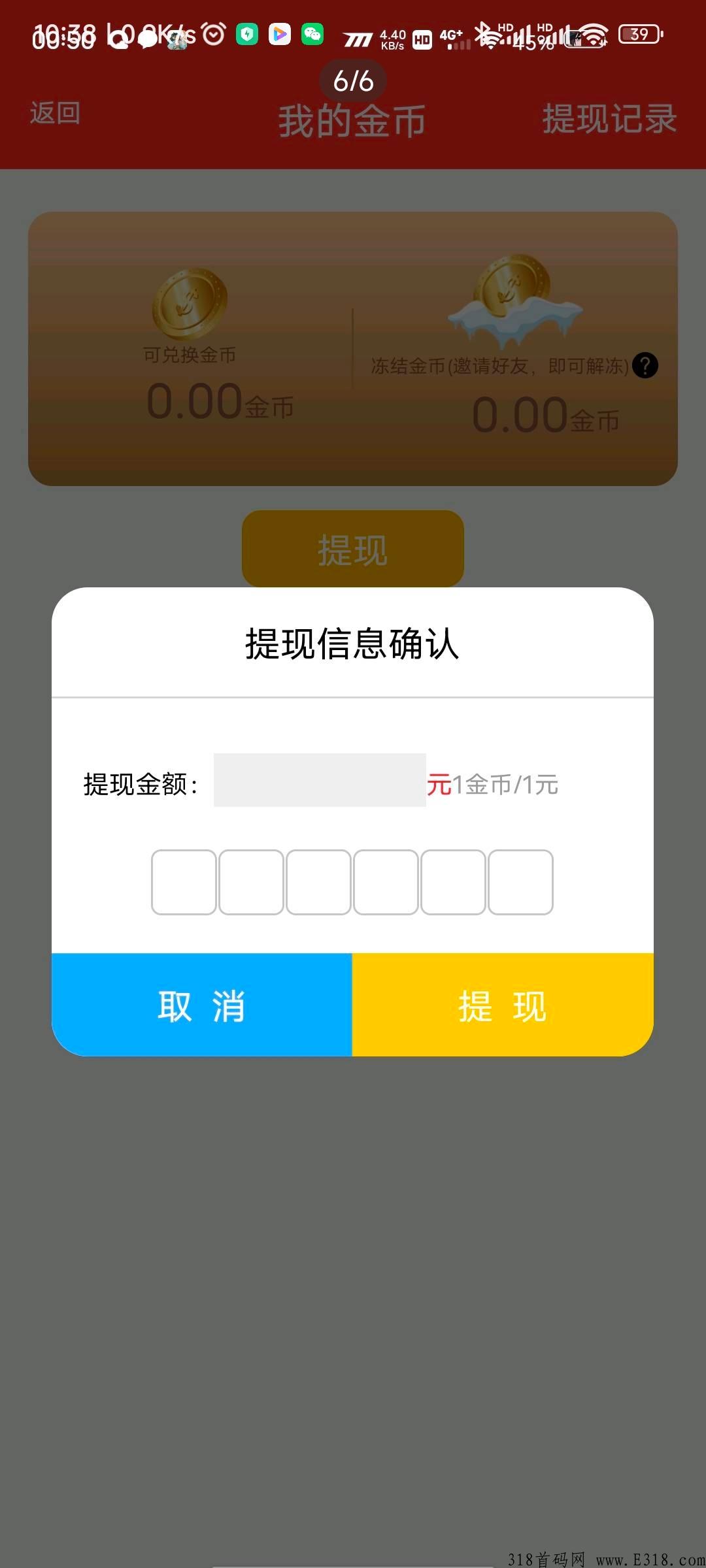Click the WeChat icon in the status bar
The height and width of the screenshot is (1568, 706).
click(311, 35)
